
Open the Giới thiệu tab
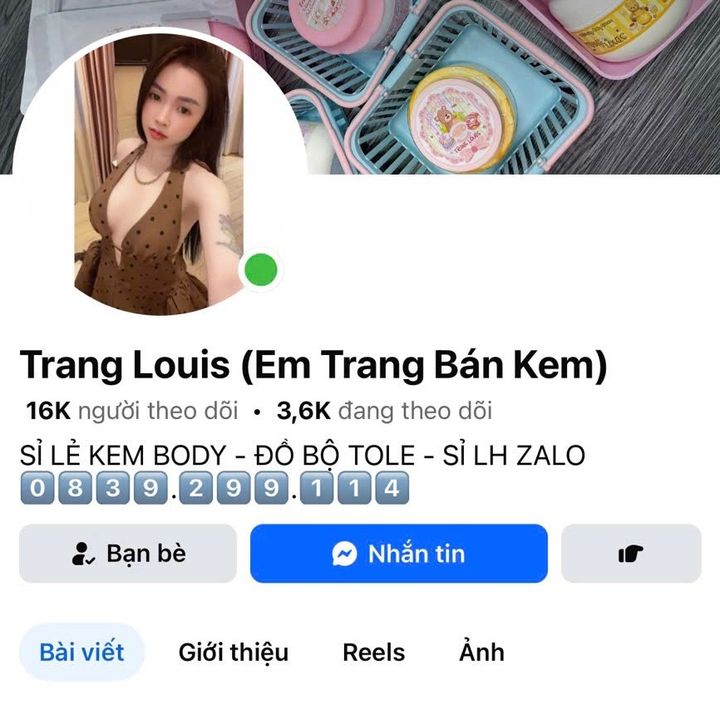coord(233,652)
